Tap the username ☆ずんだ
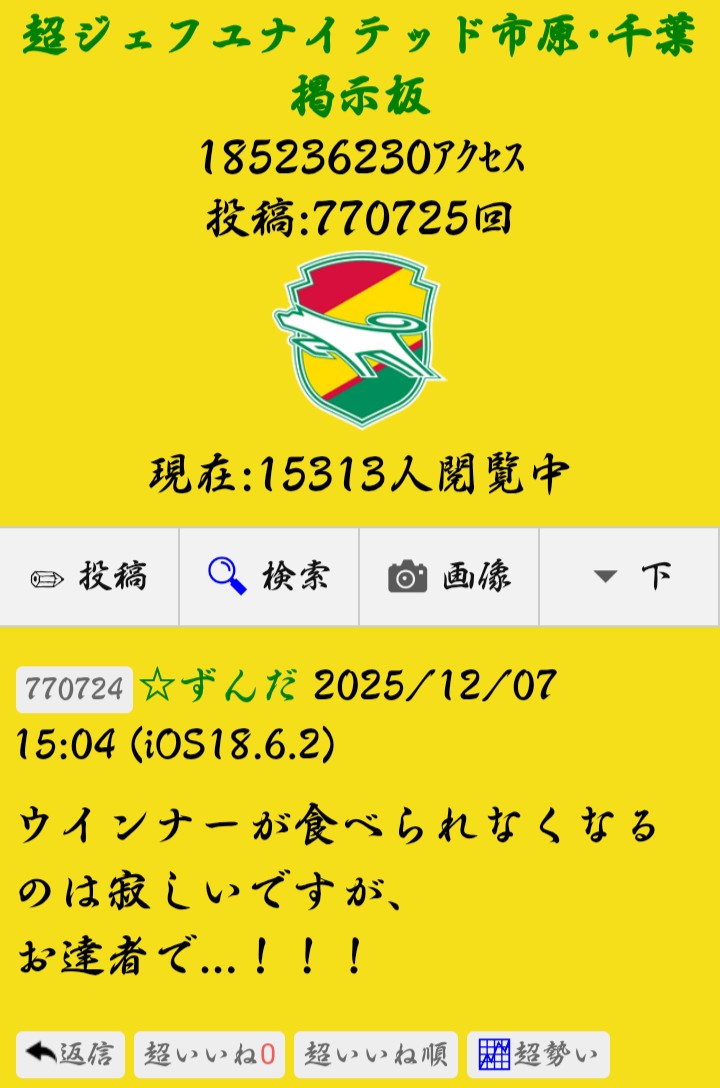Image resolution: width=720 pixels, height=1088 pixels. click(218, 688)
